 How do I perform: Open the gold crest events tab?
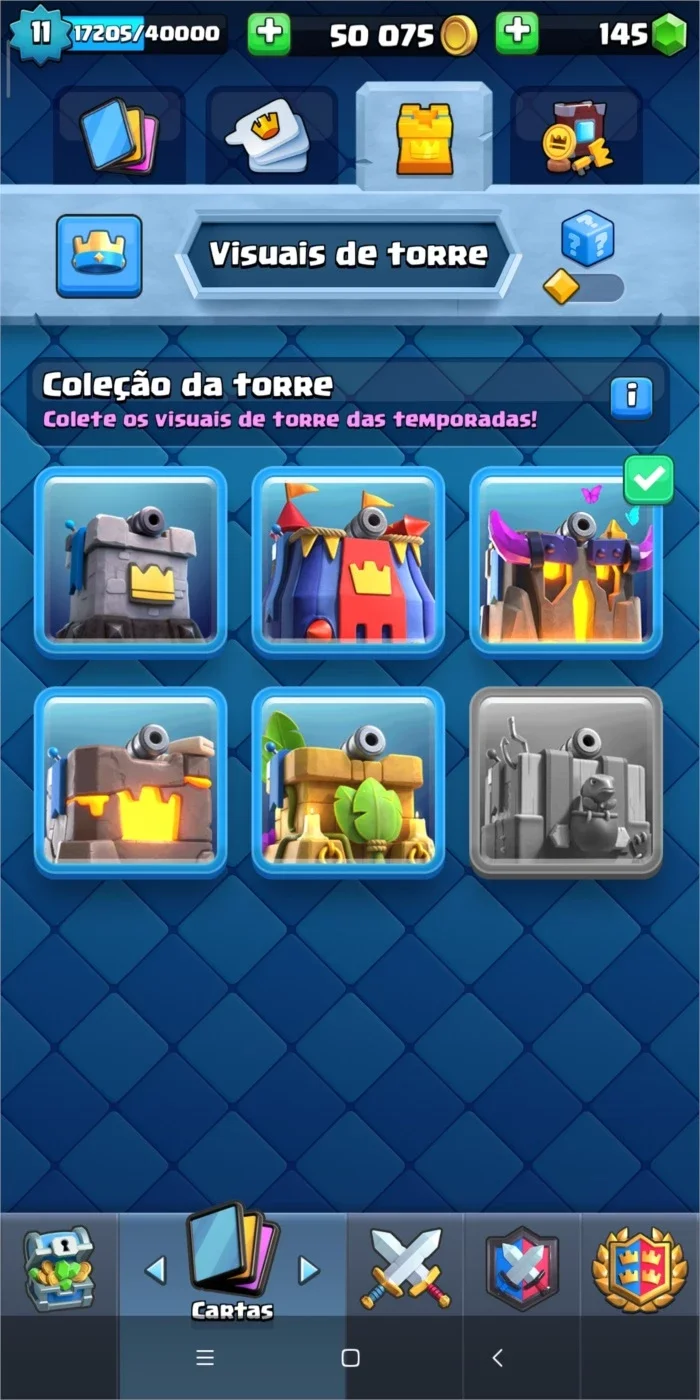pyautogui.click(x=640, y=1268)
